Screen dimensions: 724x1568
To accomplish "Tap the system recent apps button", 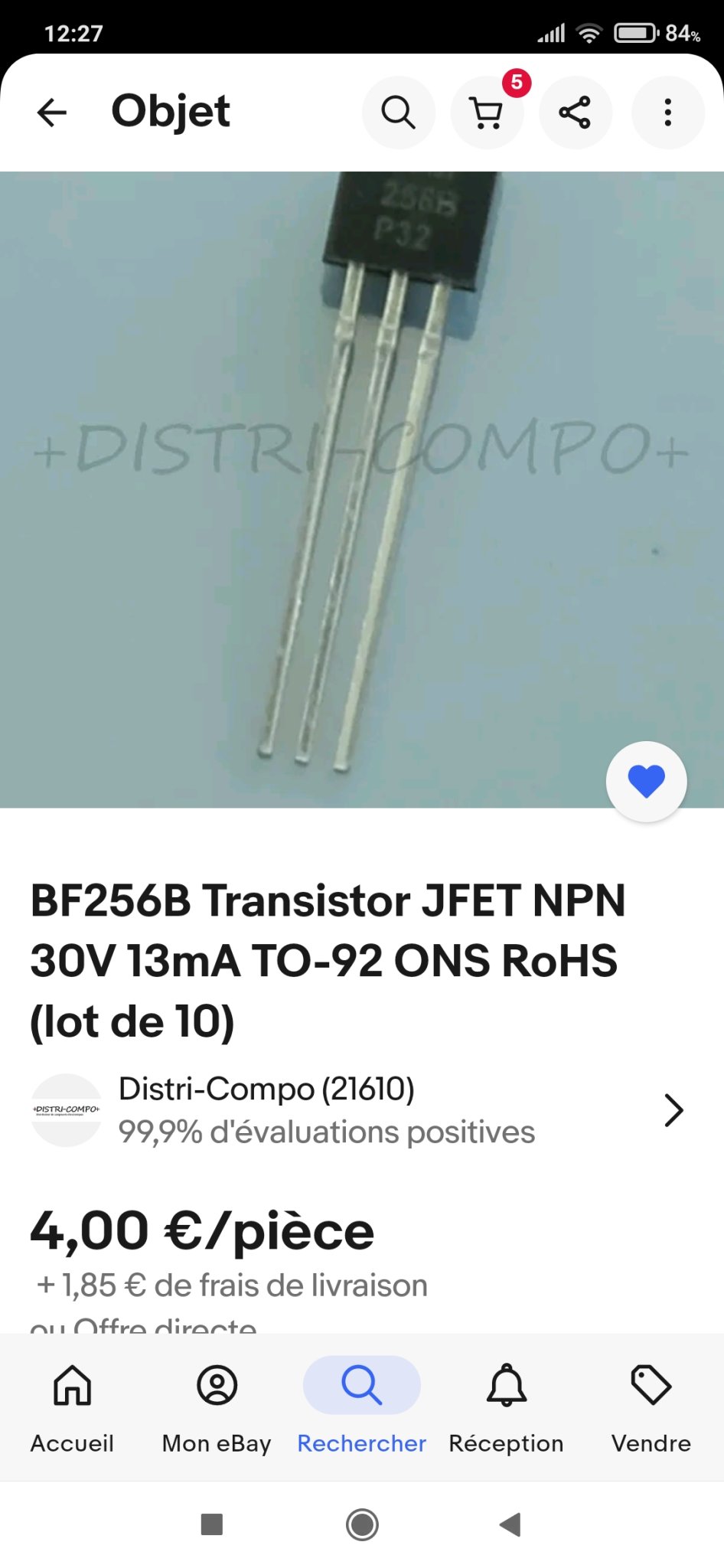I will 212,1524.
